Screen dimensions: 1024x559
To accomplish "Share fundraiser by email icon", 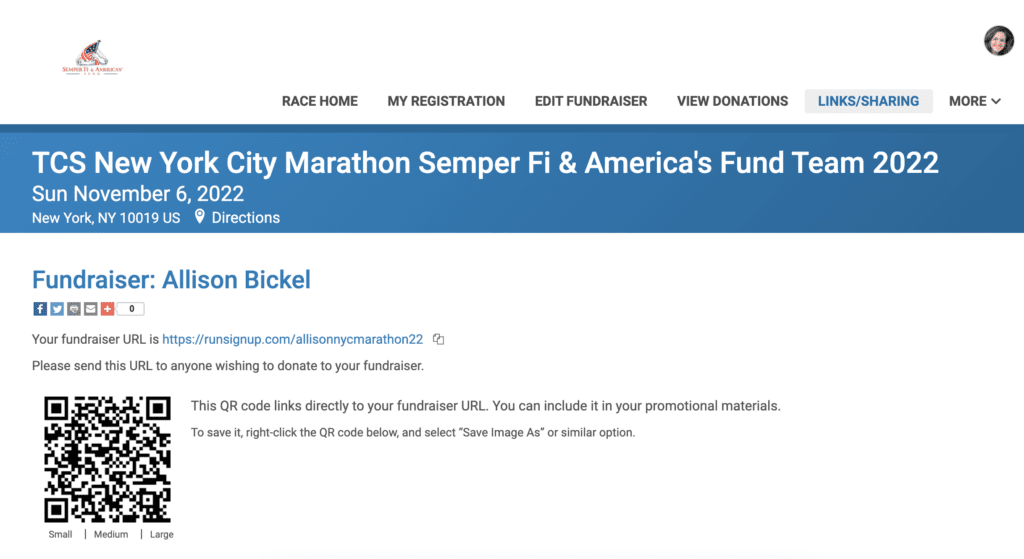I will (90, 309).
